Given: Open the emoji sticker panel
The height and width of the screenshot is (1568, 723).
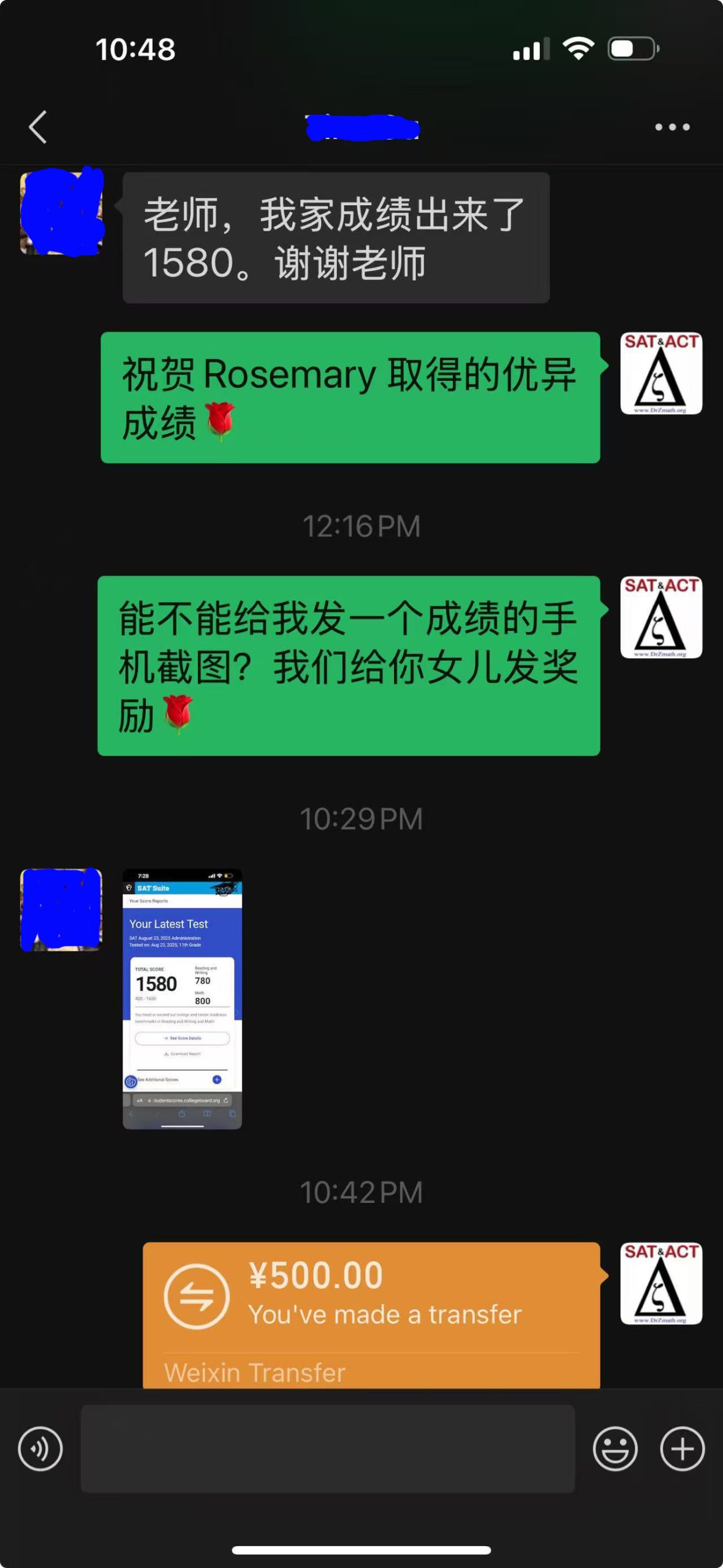Looking at the screenshot, I should [x=615, y=1449].
